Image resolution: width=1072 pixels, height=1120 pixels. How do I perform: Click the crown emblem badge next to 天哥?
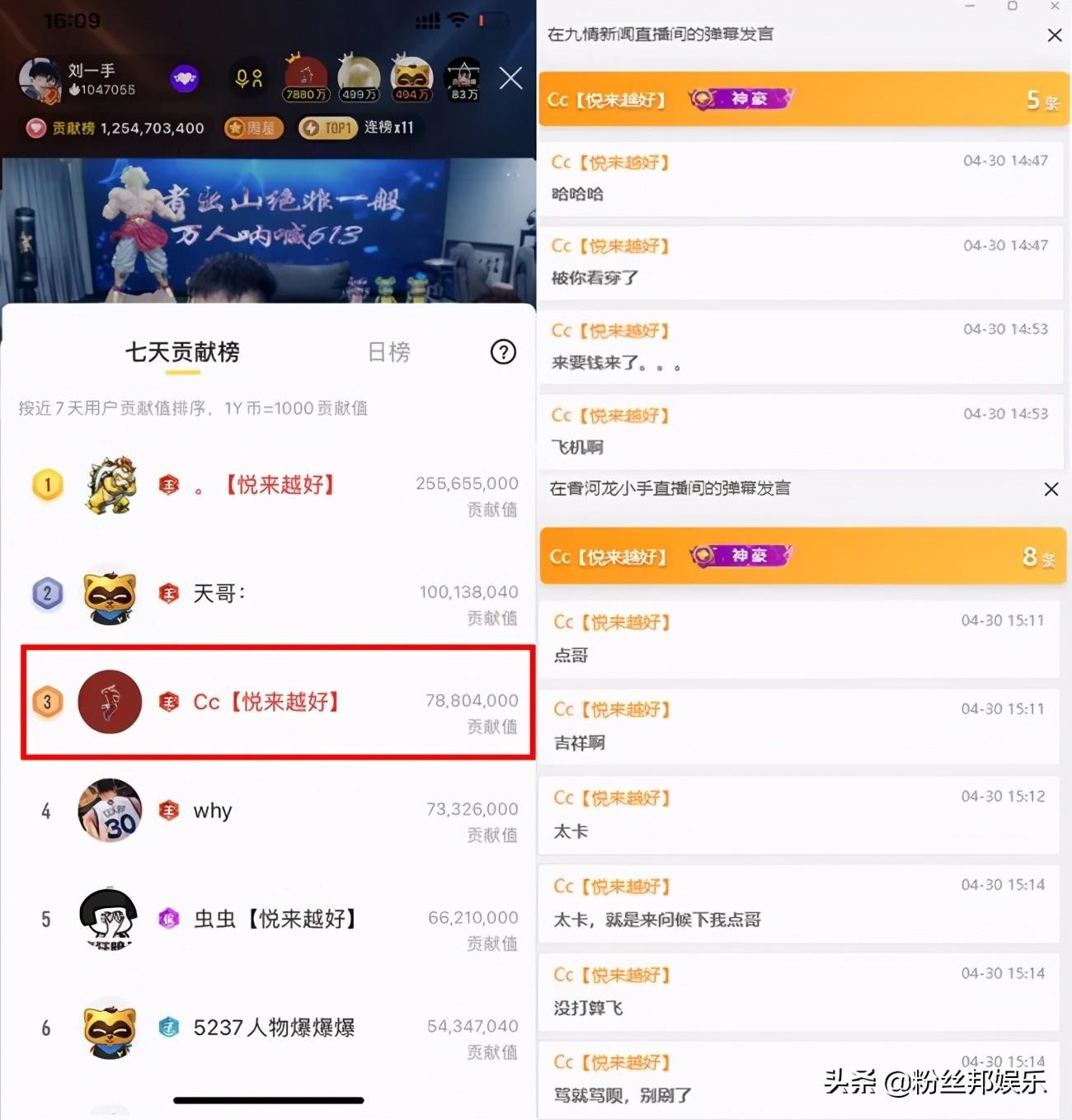[168, 593]
